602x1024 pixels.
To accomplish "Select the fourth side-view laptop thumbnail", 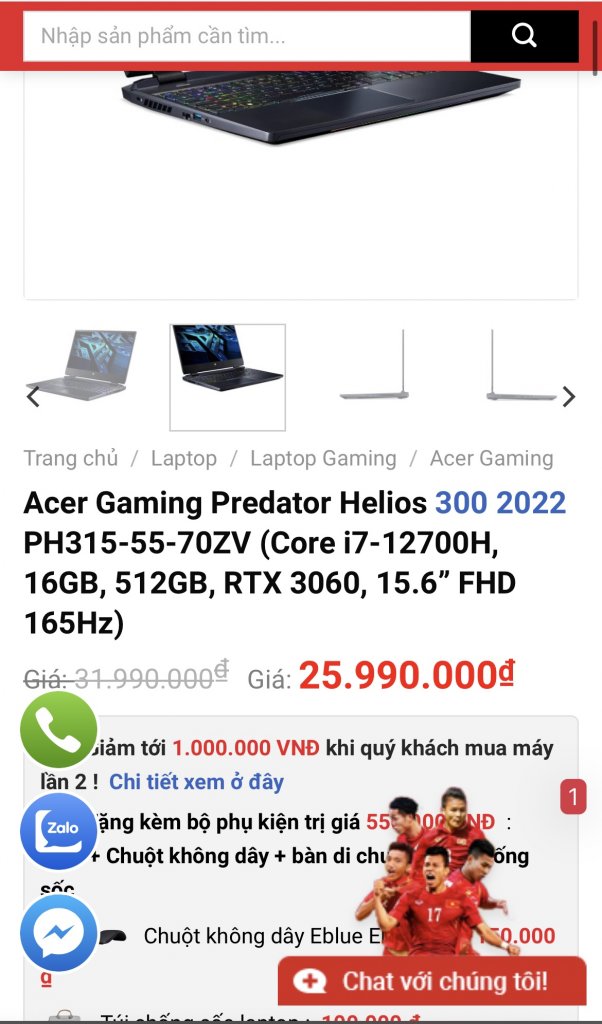I will 520,366.
